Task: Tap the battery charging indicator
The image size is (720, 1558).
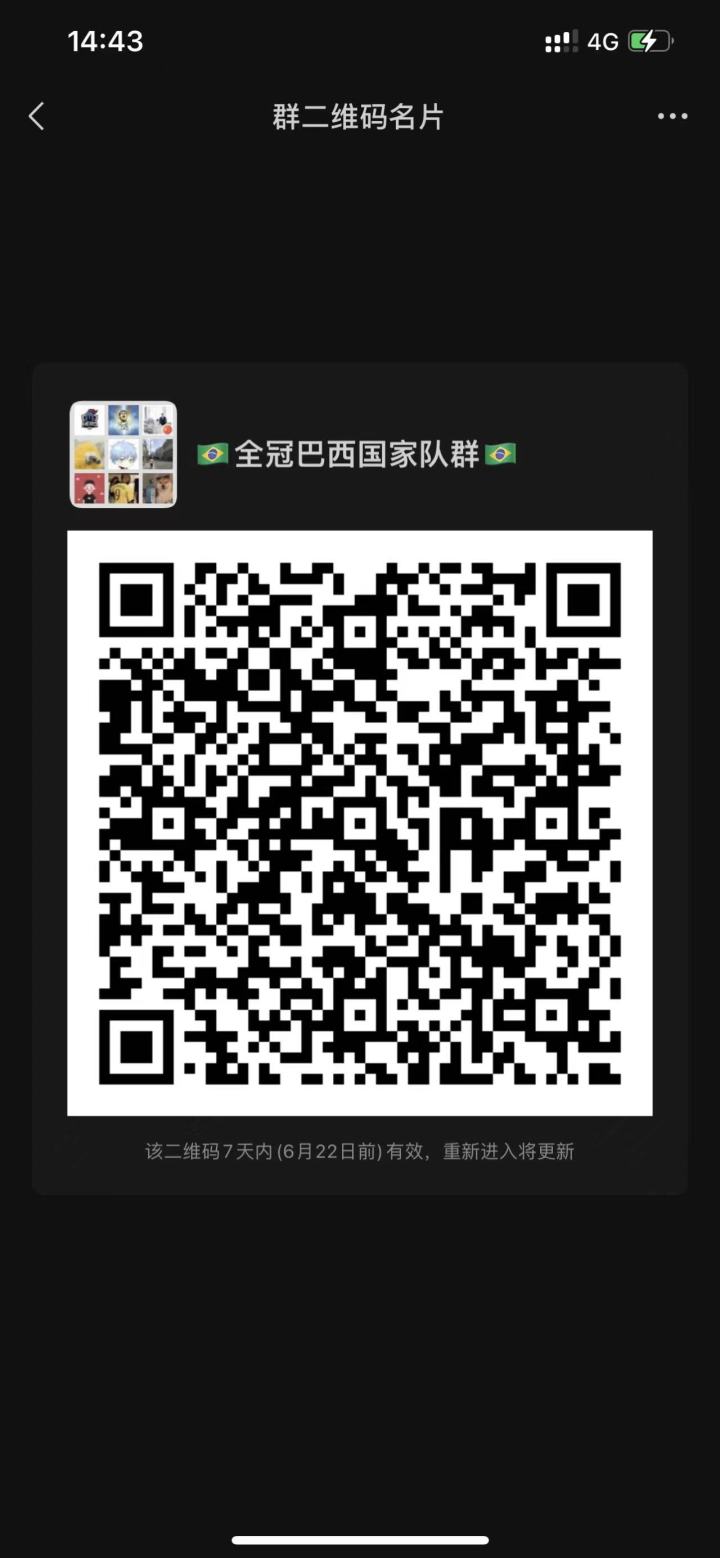Action: (x=648, y=40)
